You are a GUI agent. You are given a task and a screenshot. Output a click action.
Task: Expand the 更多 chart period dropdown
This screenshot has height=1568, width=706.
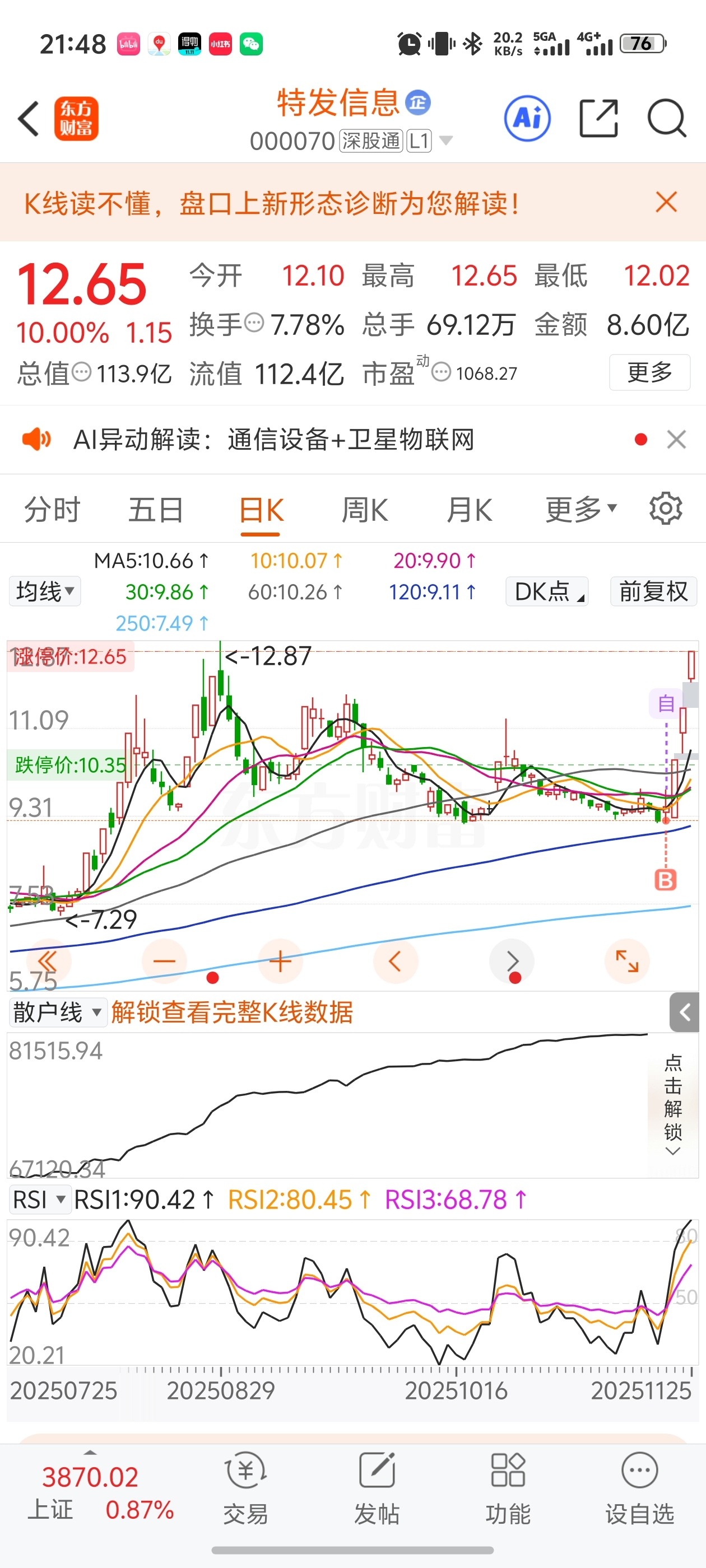click(581, 510)
